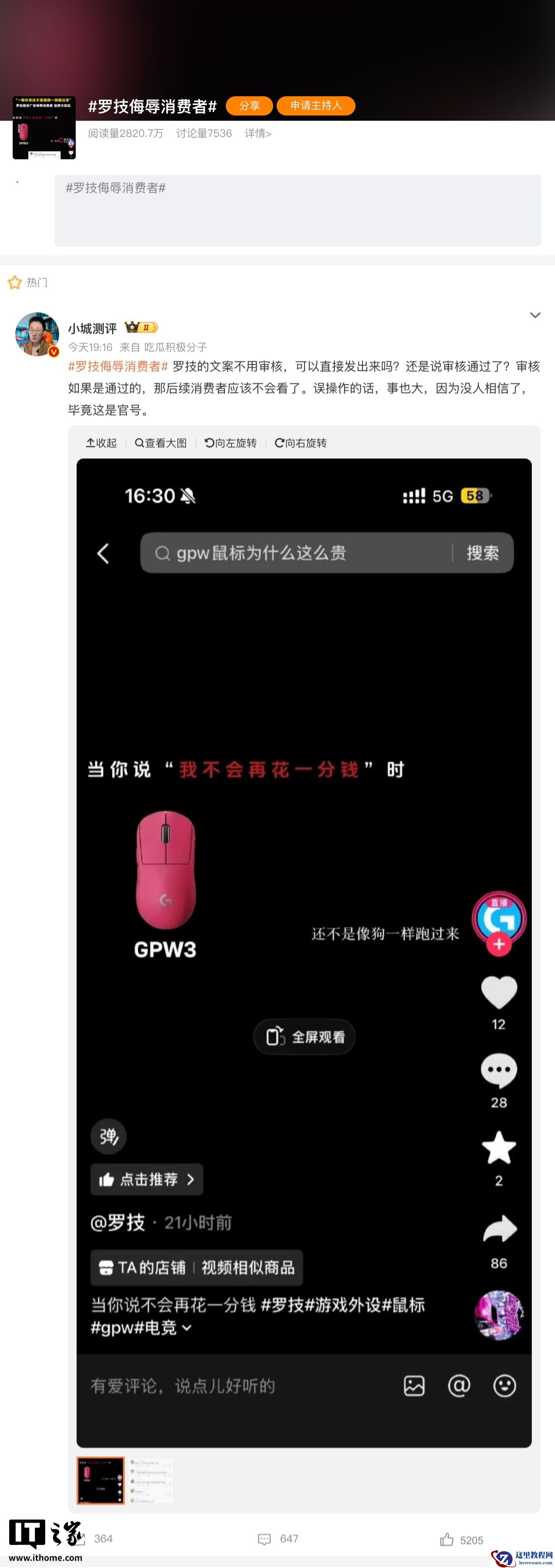Rotate the image left with 向左旋转
Viewport: 555px width, 1568px height.
230,443
